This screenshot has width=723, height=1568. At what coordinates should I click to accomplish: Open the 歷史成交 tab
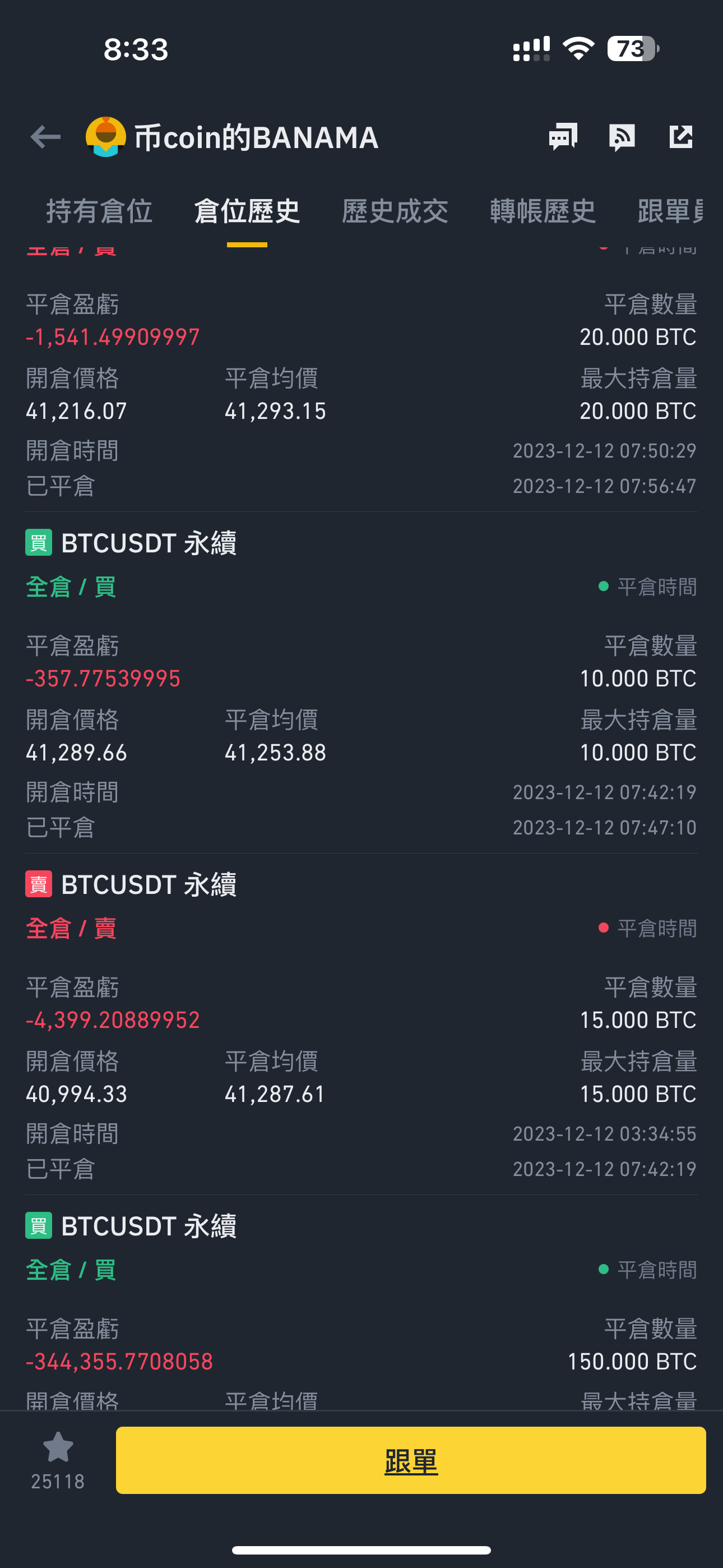(395, 211)
